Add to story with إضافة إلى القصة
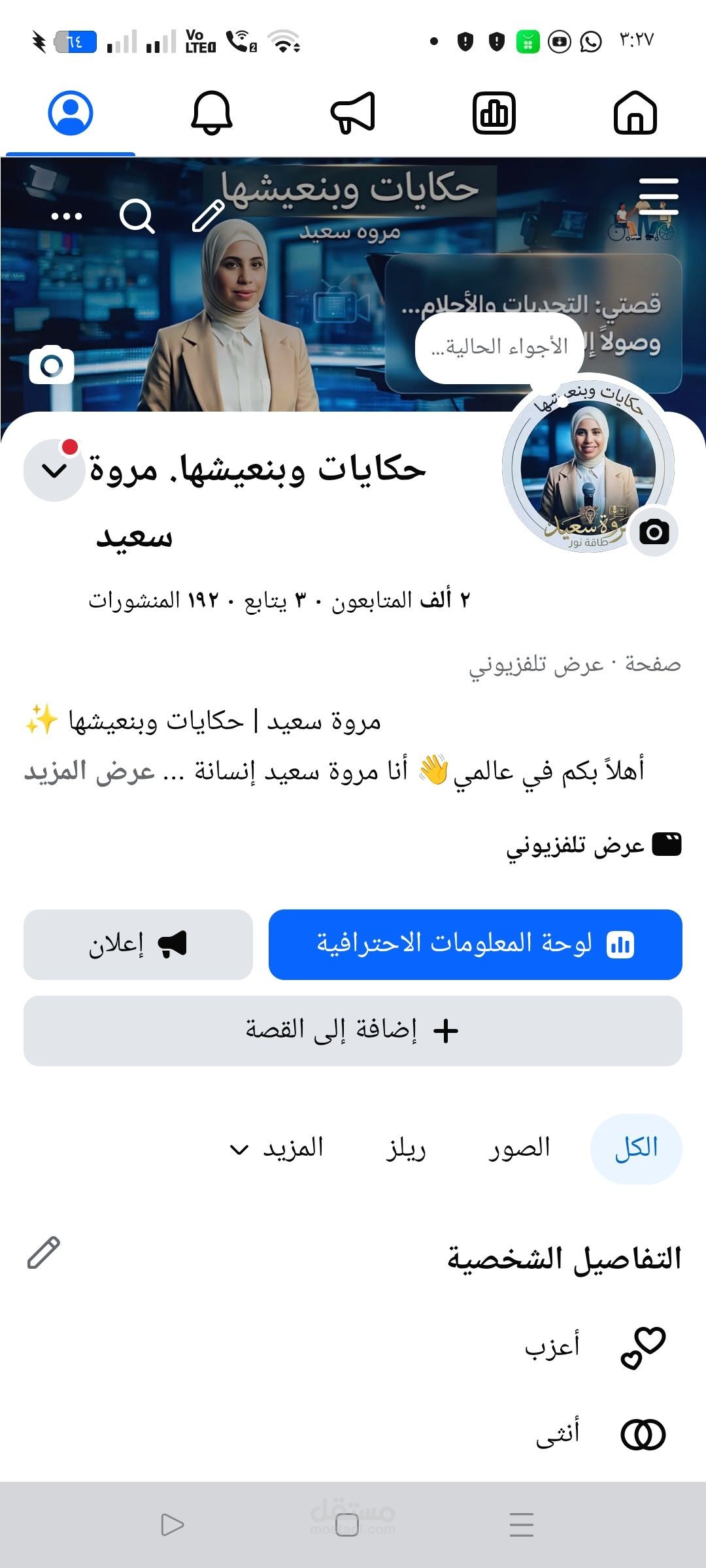 tap(353, 1030)
